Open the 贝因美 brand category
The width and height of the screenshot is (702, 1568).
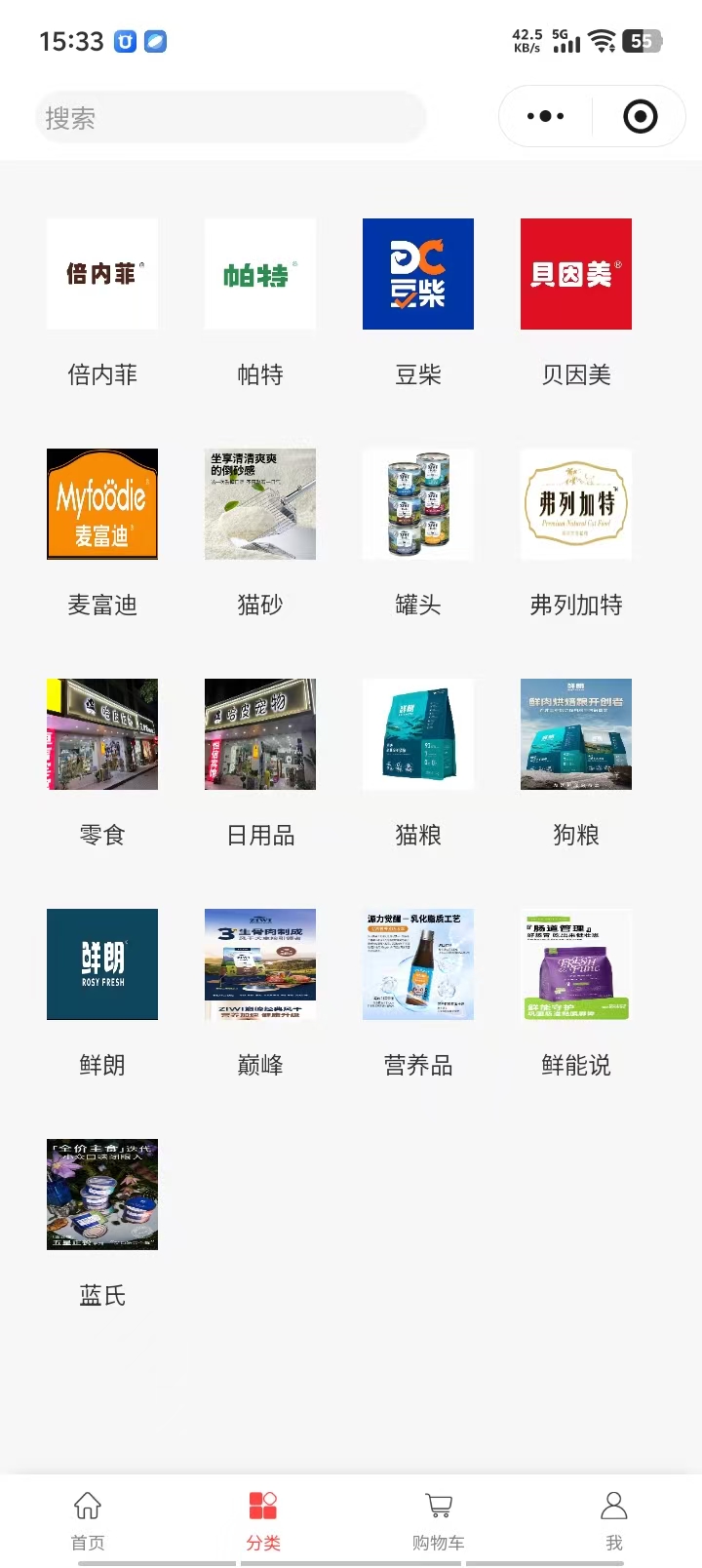(576, 274)
